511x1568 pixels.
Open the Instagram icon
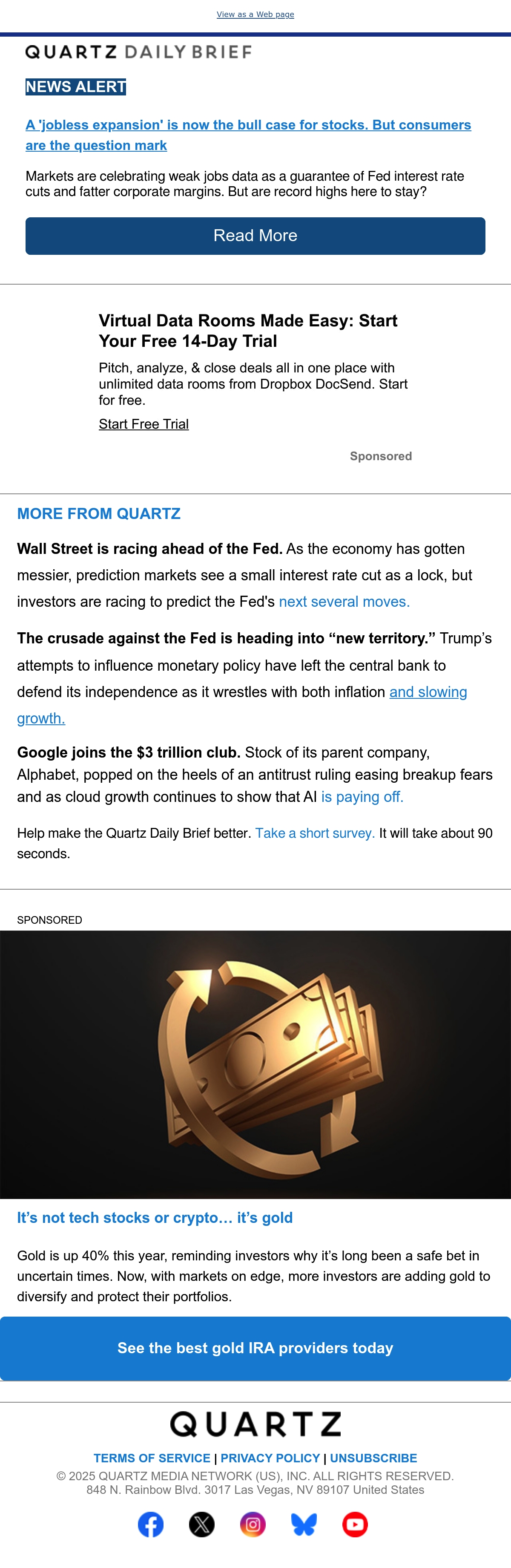point(253,1524)
